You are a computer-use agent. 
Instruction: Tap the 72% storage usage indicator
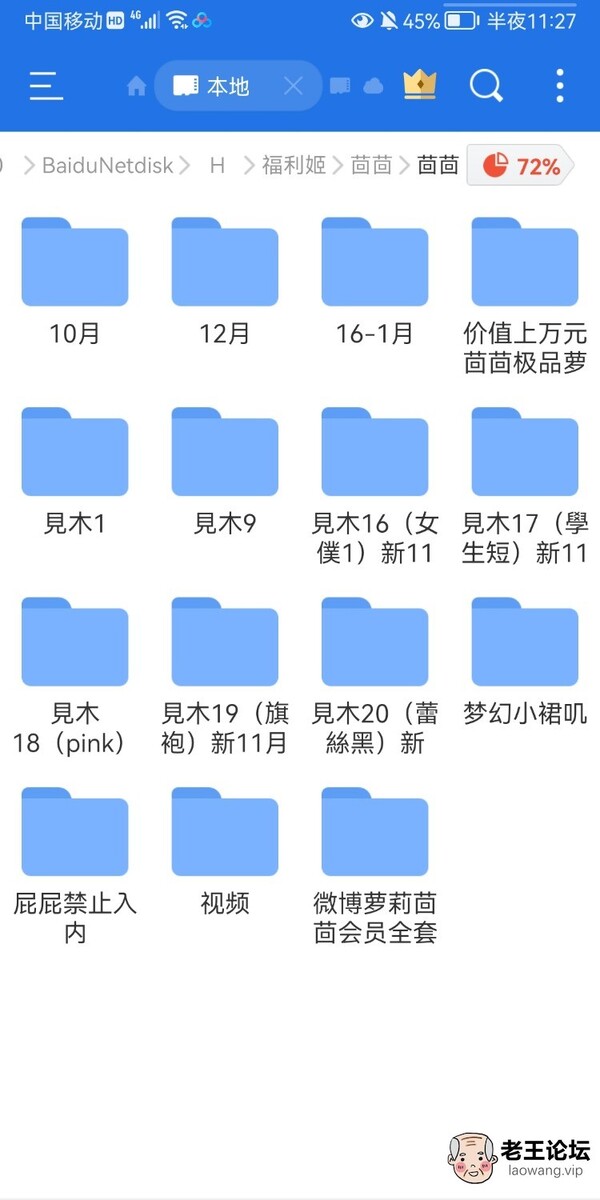click(x=522, y=166)
